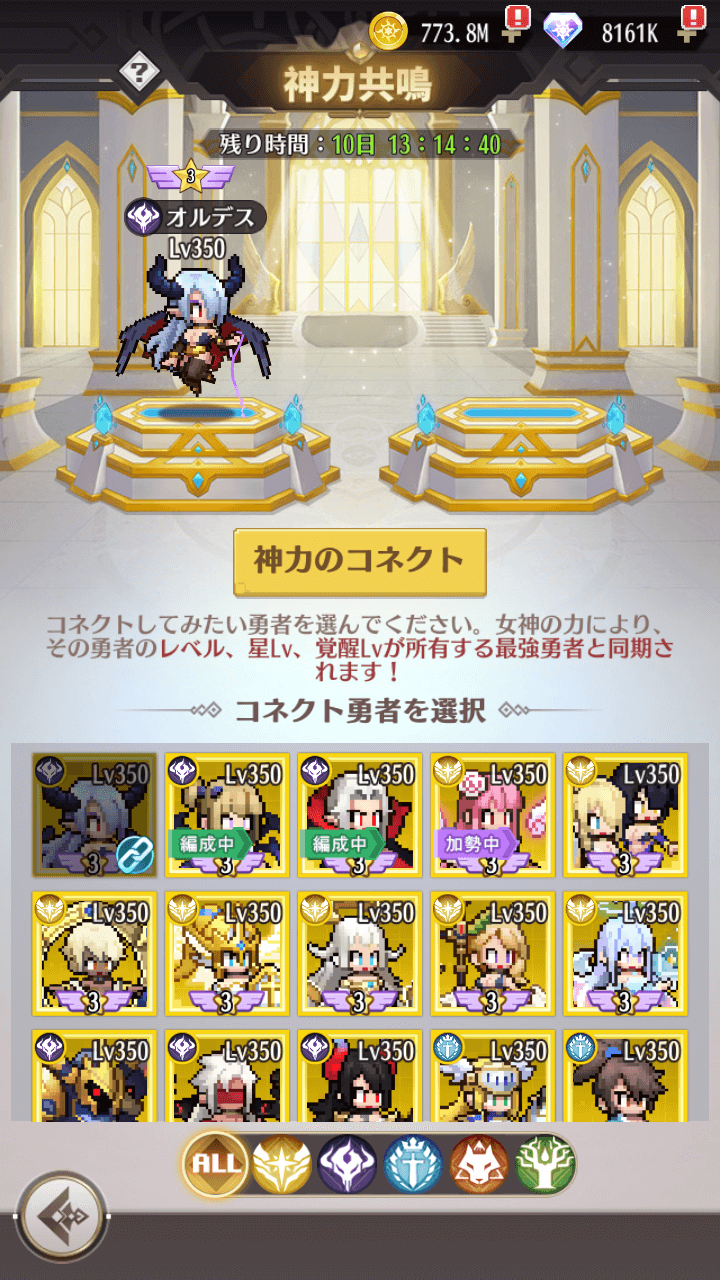The width and height of the screenshot is (720, 1280).
Task: Filter heroes by orange beast faction
Action: pos(479,1165)
